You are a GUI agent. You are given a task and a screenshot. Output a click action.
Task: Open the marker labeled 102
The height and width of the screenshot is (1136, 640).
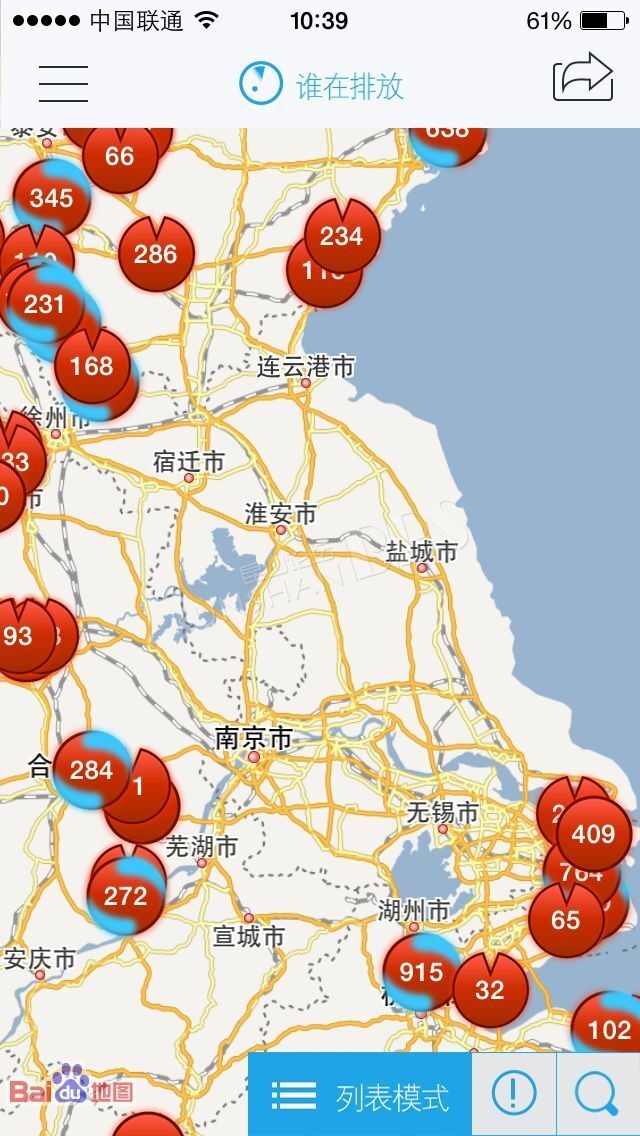point(609,1029)
